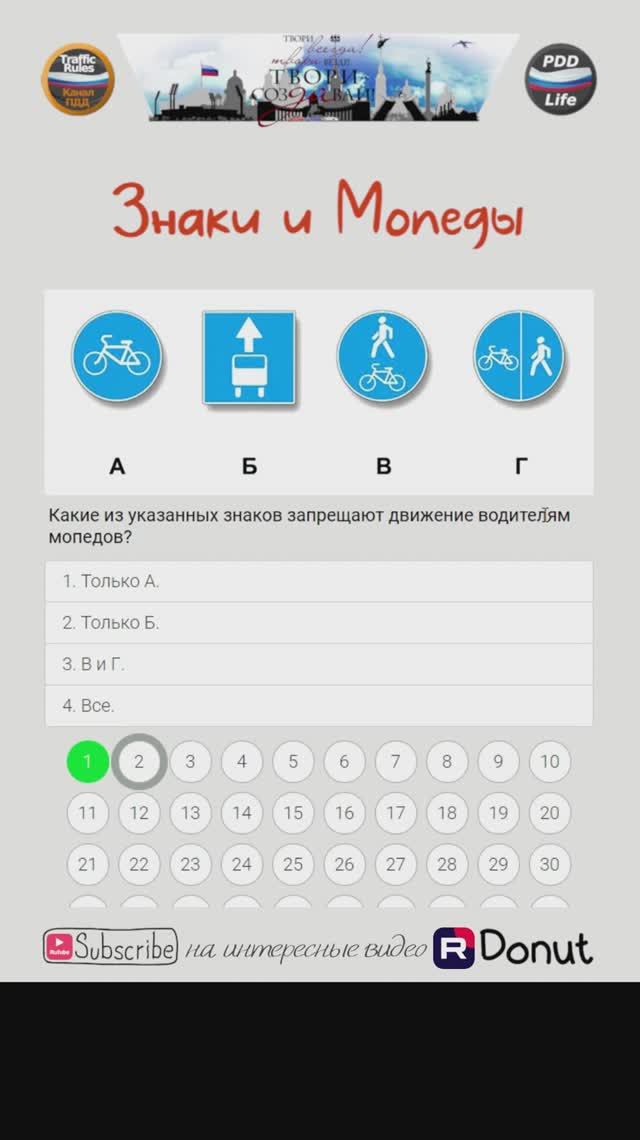This screenshot has width=640, height=1140.
Task: Pick answer 3. В и Г.
Action: click(x=318, y=664)
